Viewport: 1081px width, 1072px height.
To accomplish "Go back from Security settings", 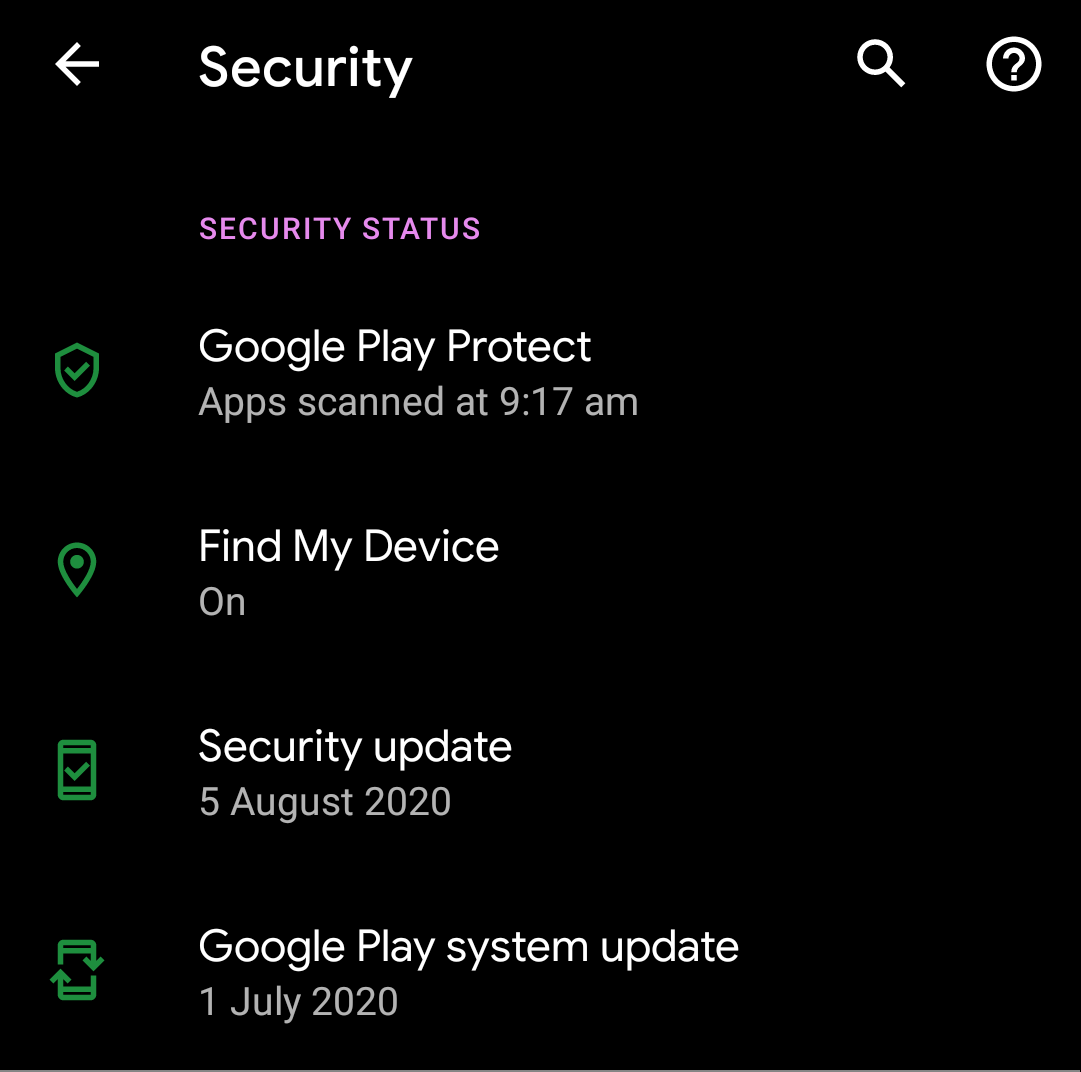I will point(77,66).
